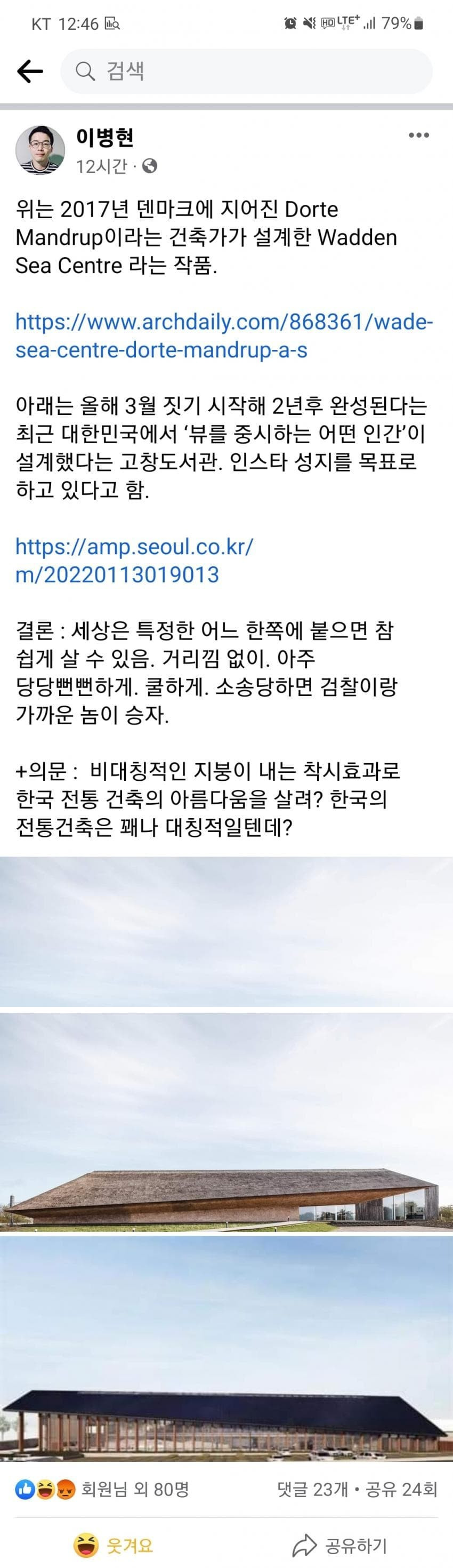Go back with the arrow icon

(x=30, y=71)
